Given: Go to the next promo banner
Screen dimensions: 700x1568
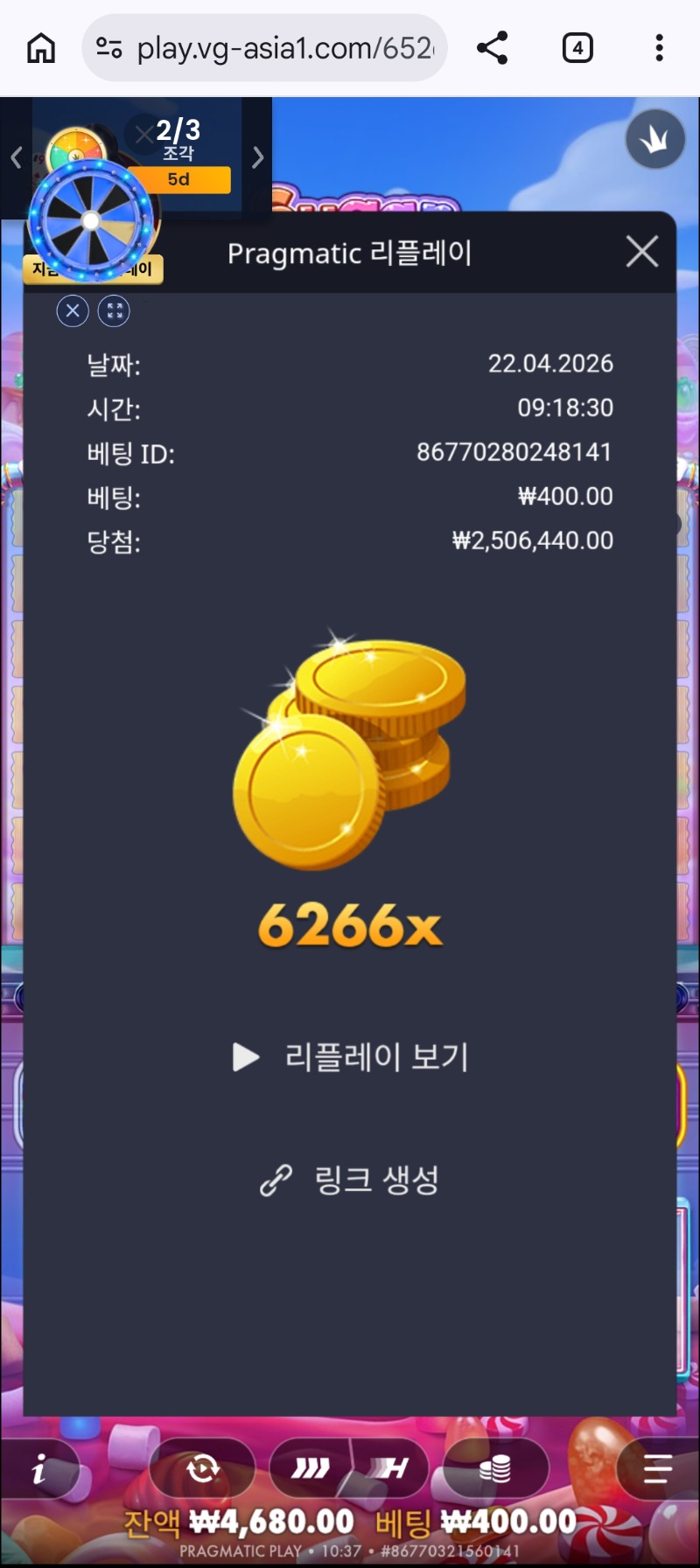Looking at the screenshot, I should [x=257, y=157].
